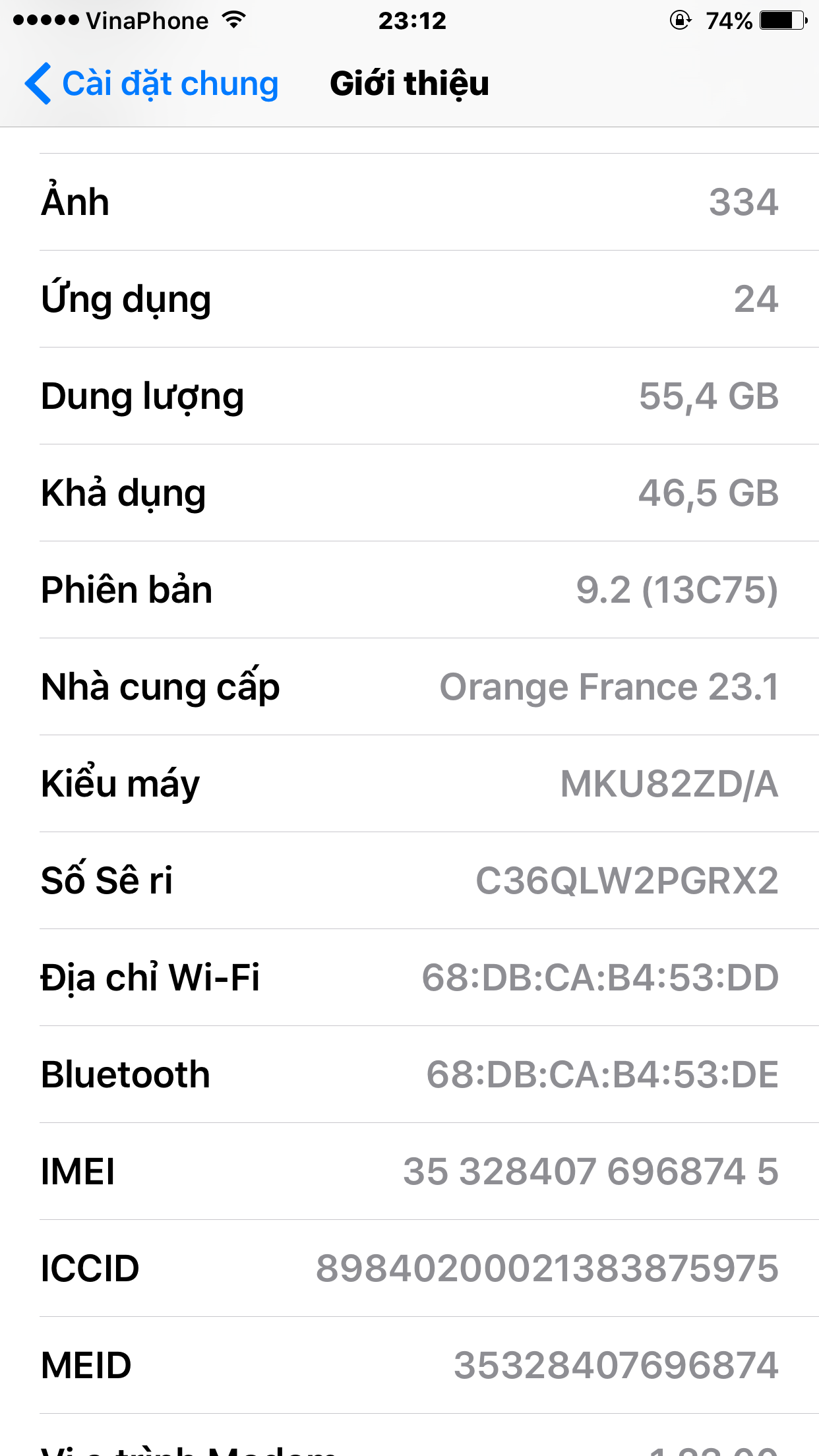
Task: Go back to Cài đặt chung
Action: click(x=152, y=84)
